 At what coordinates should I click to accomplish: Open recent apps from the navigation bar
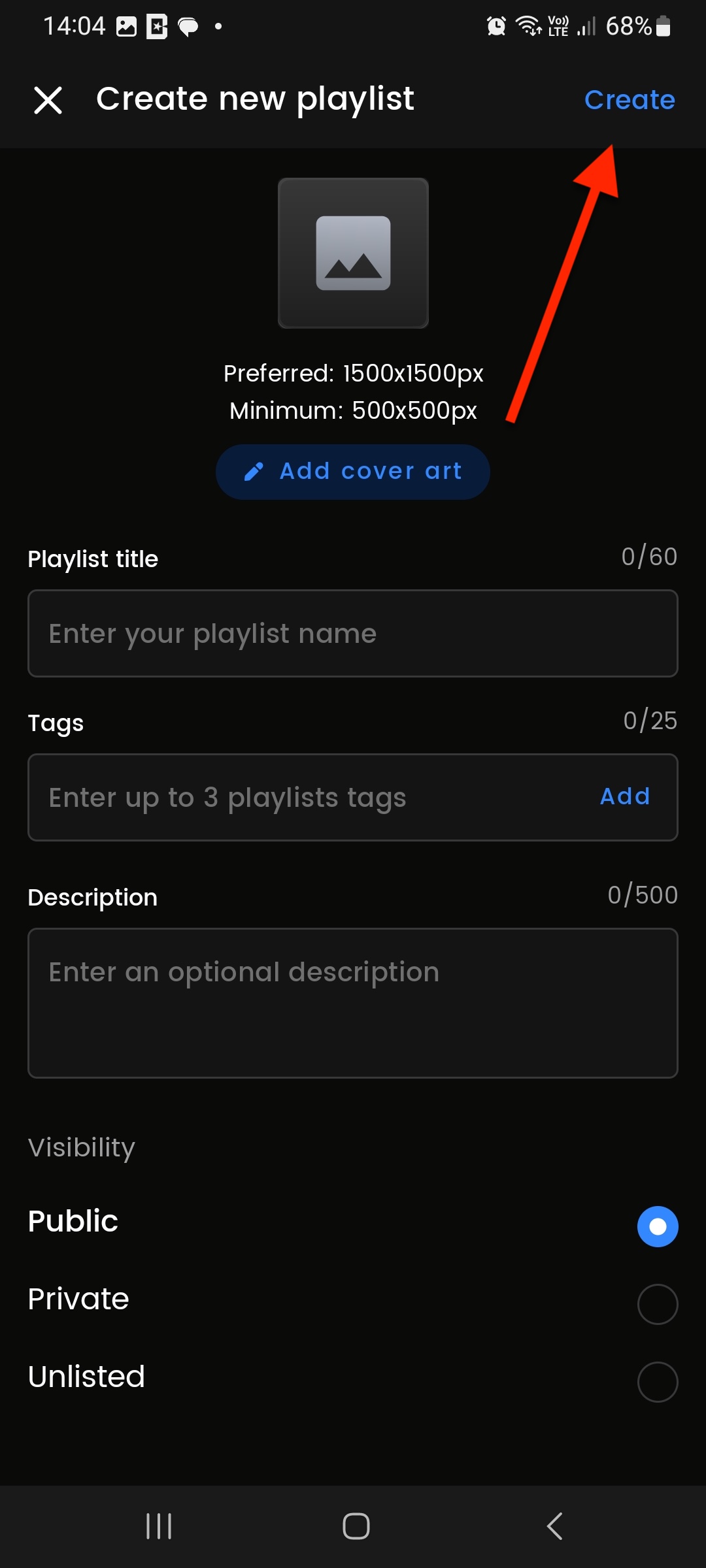(x=159, y=1526)
